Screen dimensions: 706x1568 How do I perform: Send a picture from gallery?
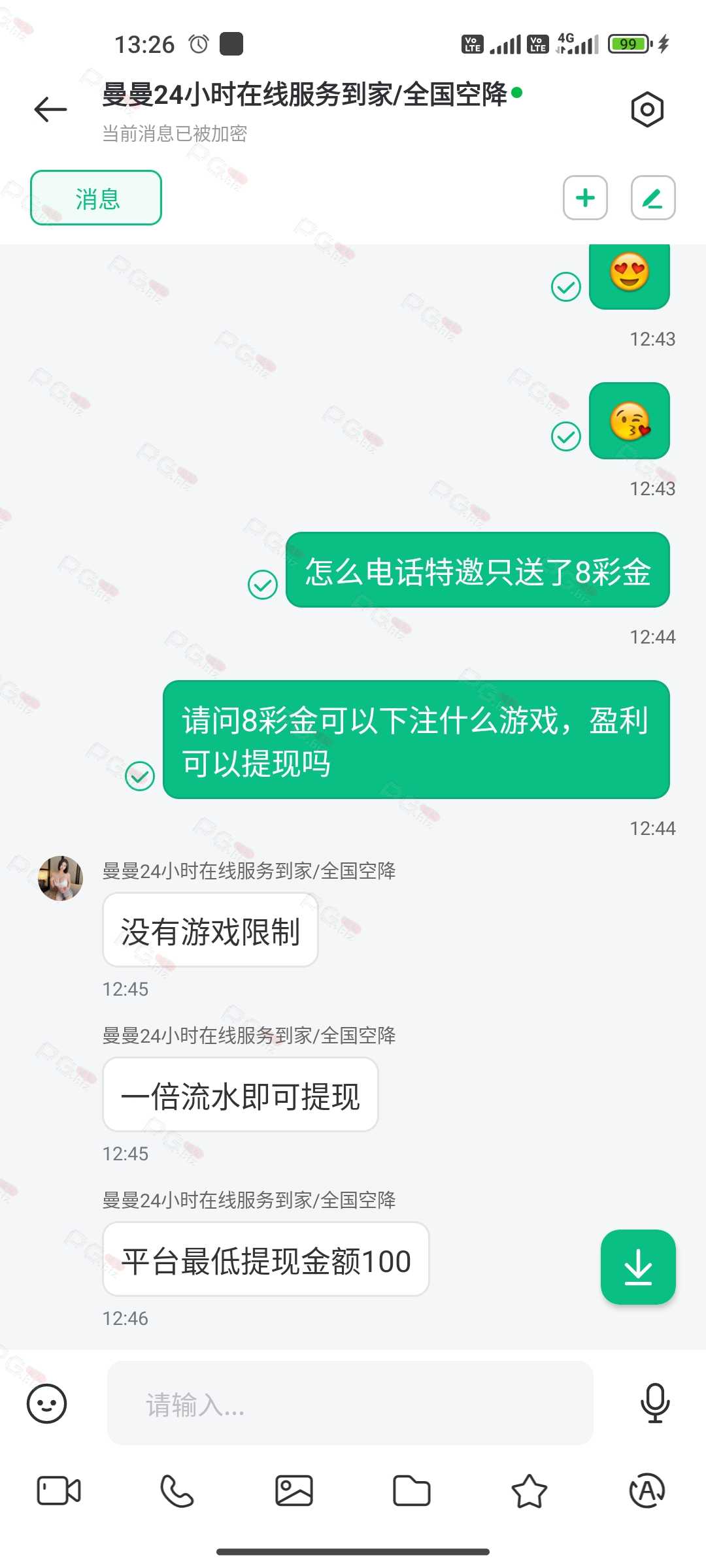[x=294, y=1491]
